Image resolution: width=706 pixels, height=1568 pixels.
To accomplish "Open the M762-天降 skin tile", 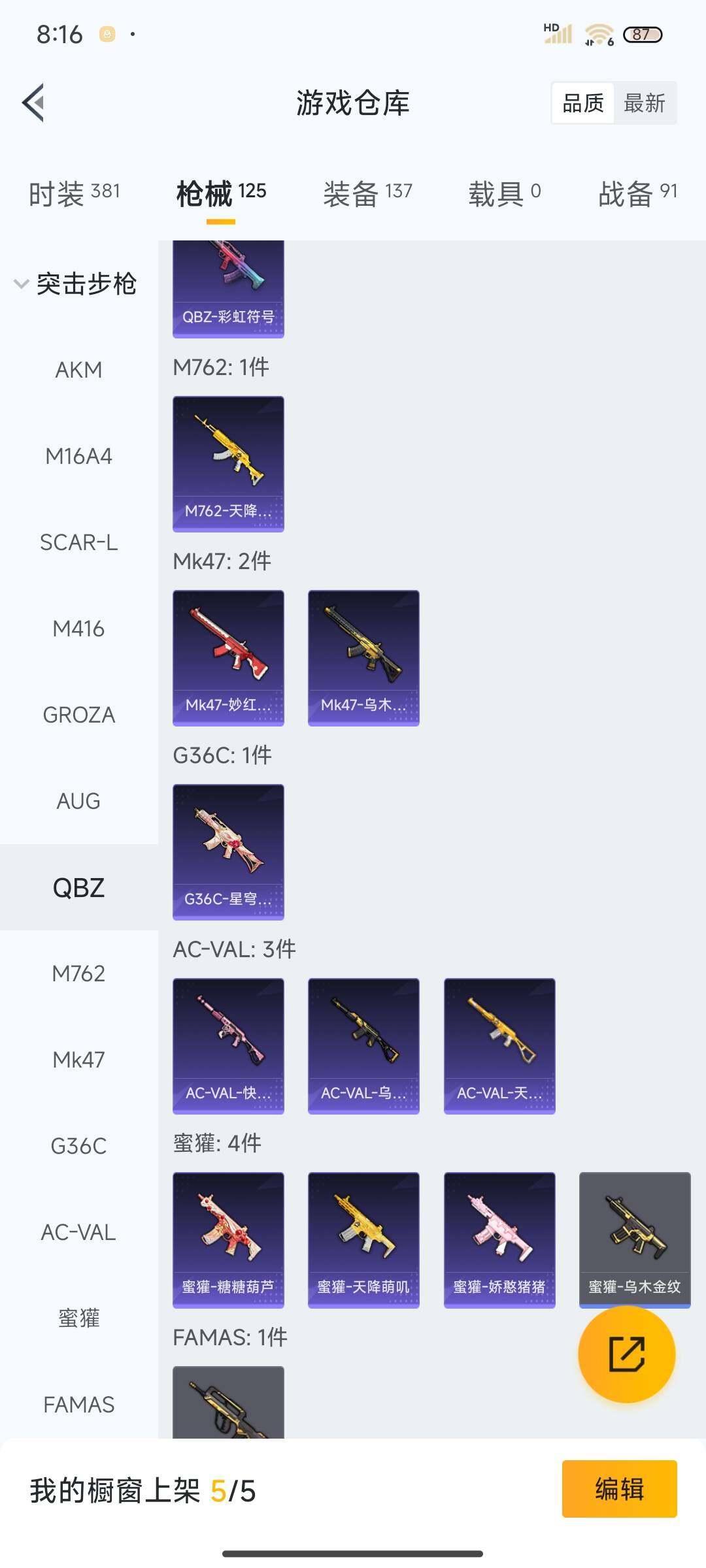I will 228,464.
